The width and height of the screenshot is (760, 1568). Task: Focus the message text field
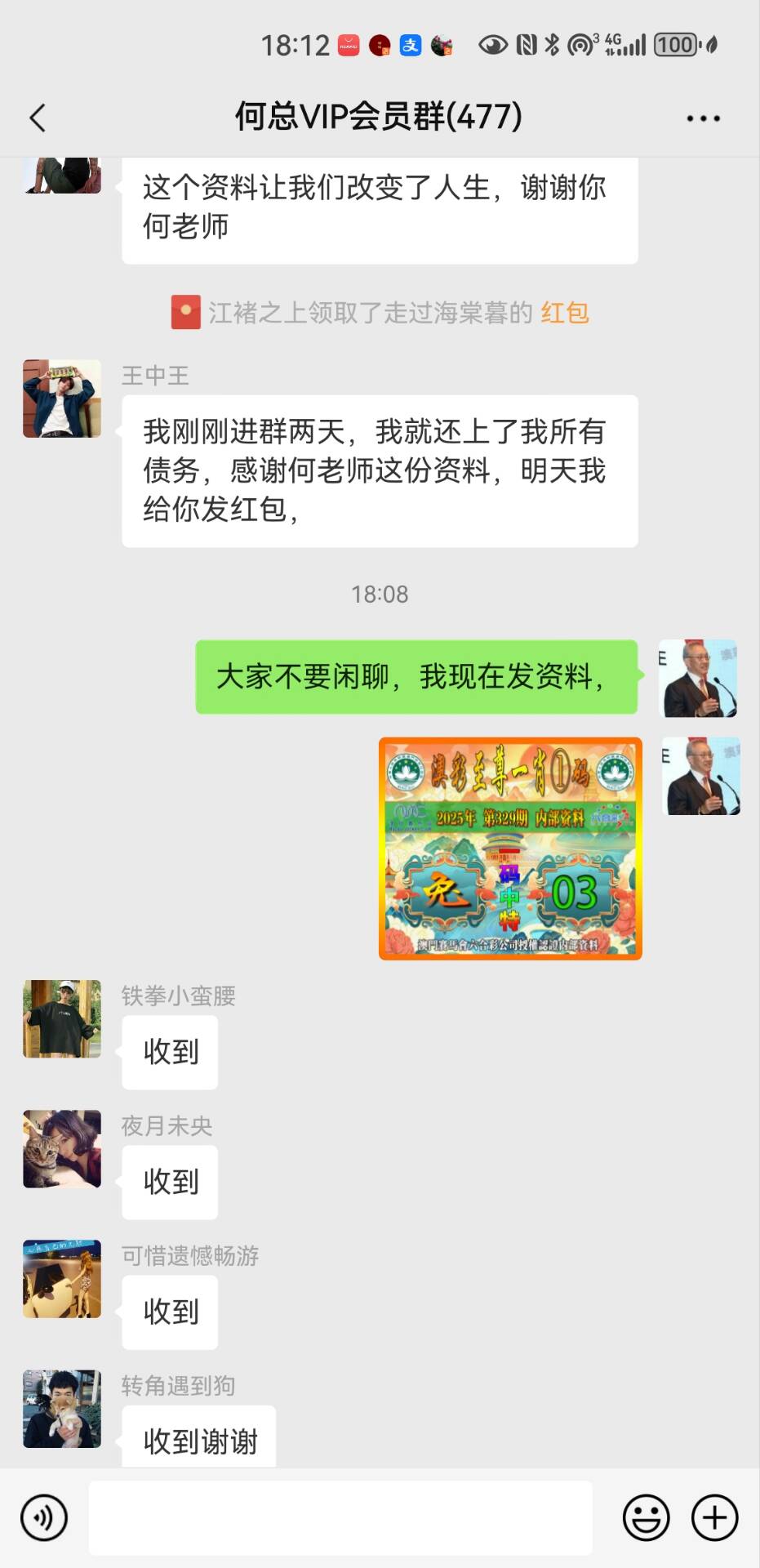(340, 1517)
